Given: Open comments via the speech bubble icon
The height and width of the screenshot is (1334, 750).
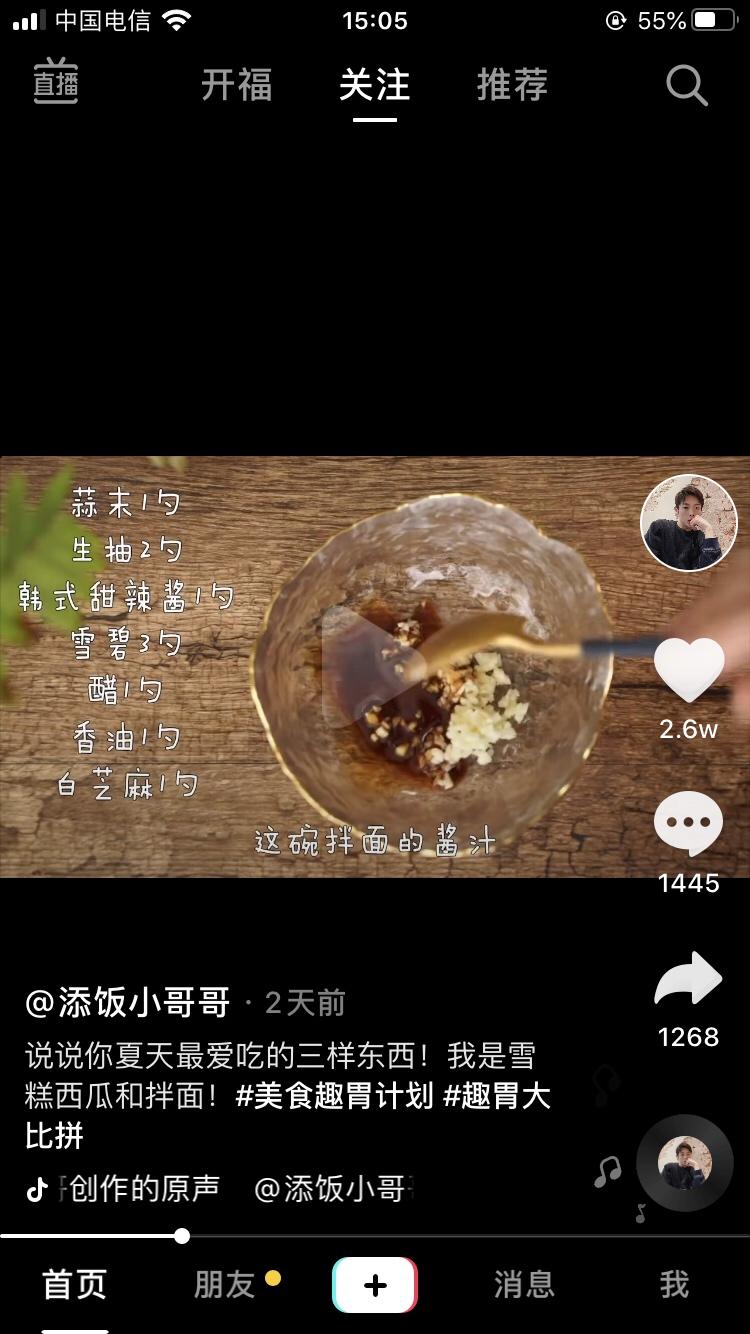Looking at the screenshot, I should pyautogui.click(x=689, y=823).
